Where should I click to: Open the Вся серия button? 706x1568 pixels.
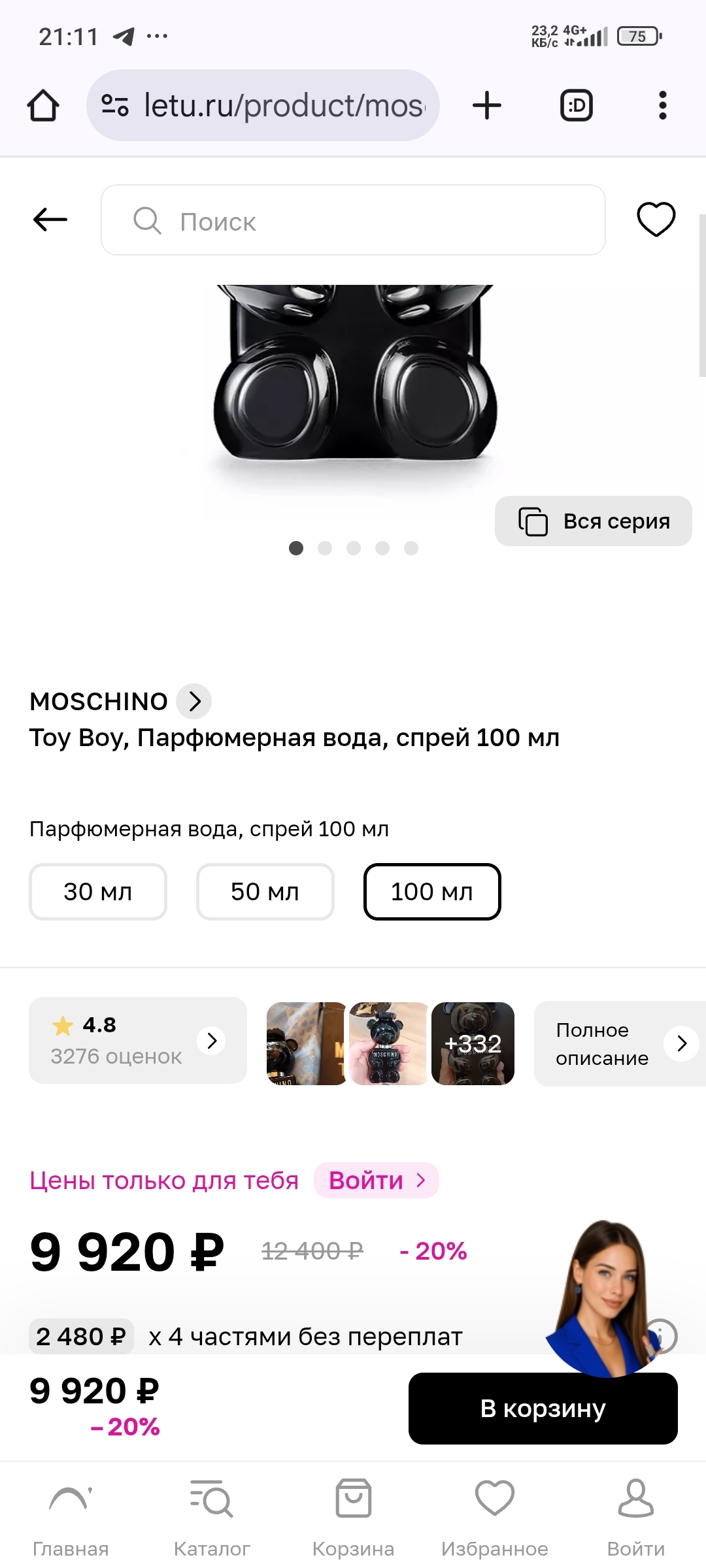[x=593, y=521]
